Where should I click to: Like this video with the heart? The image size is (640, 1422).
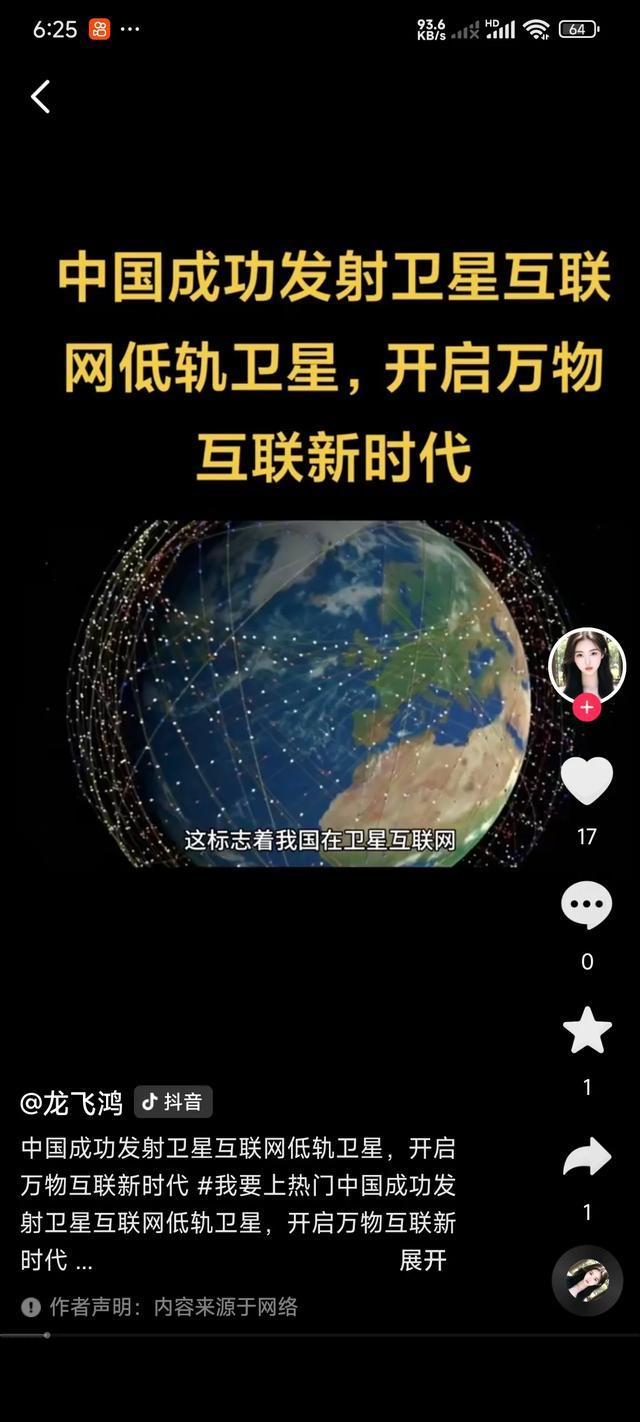click(x=587, y=780)
